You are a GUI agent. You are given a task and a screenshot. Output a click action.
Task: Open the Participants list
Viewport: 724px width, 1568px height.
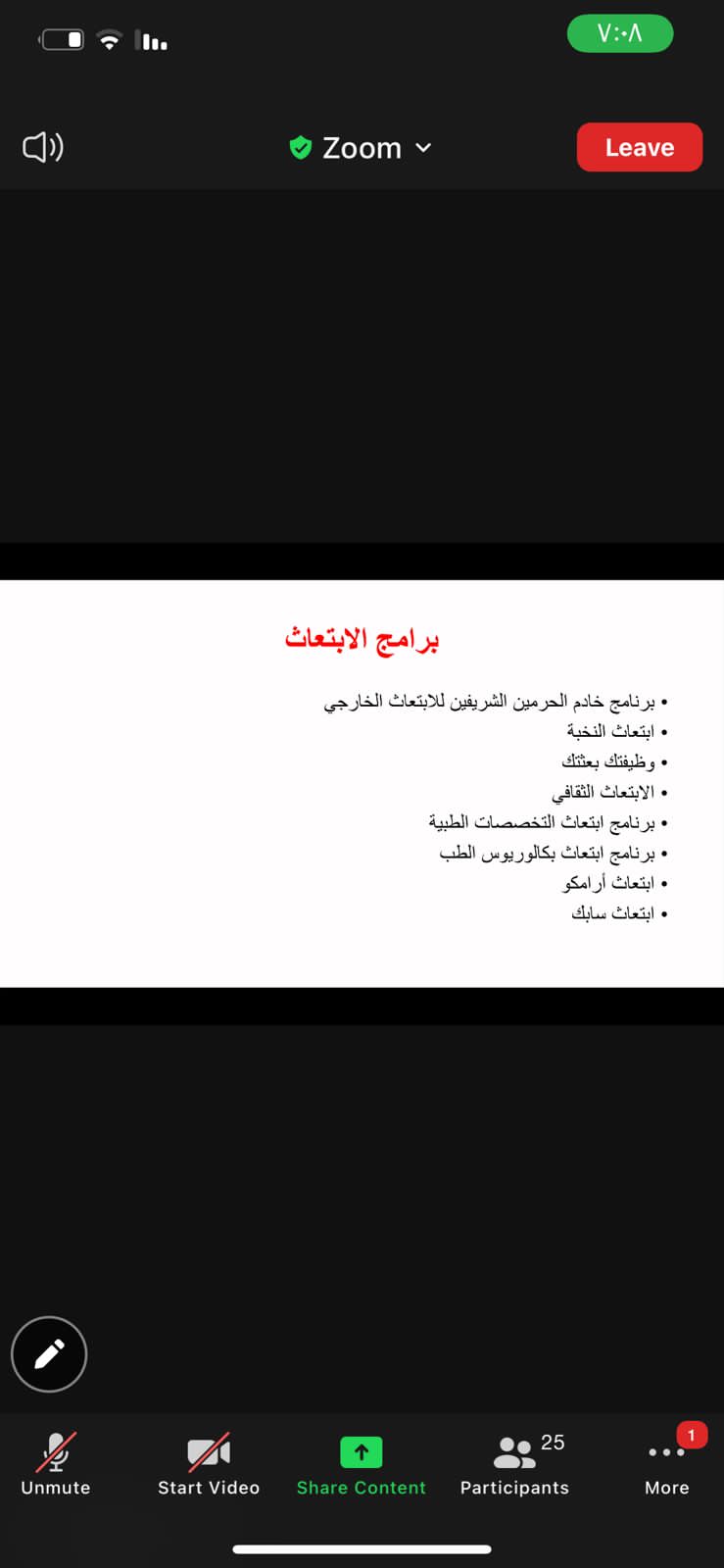(515, 1464)
